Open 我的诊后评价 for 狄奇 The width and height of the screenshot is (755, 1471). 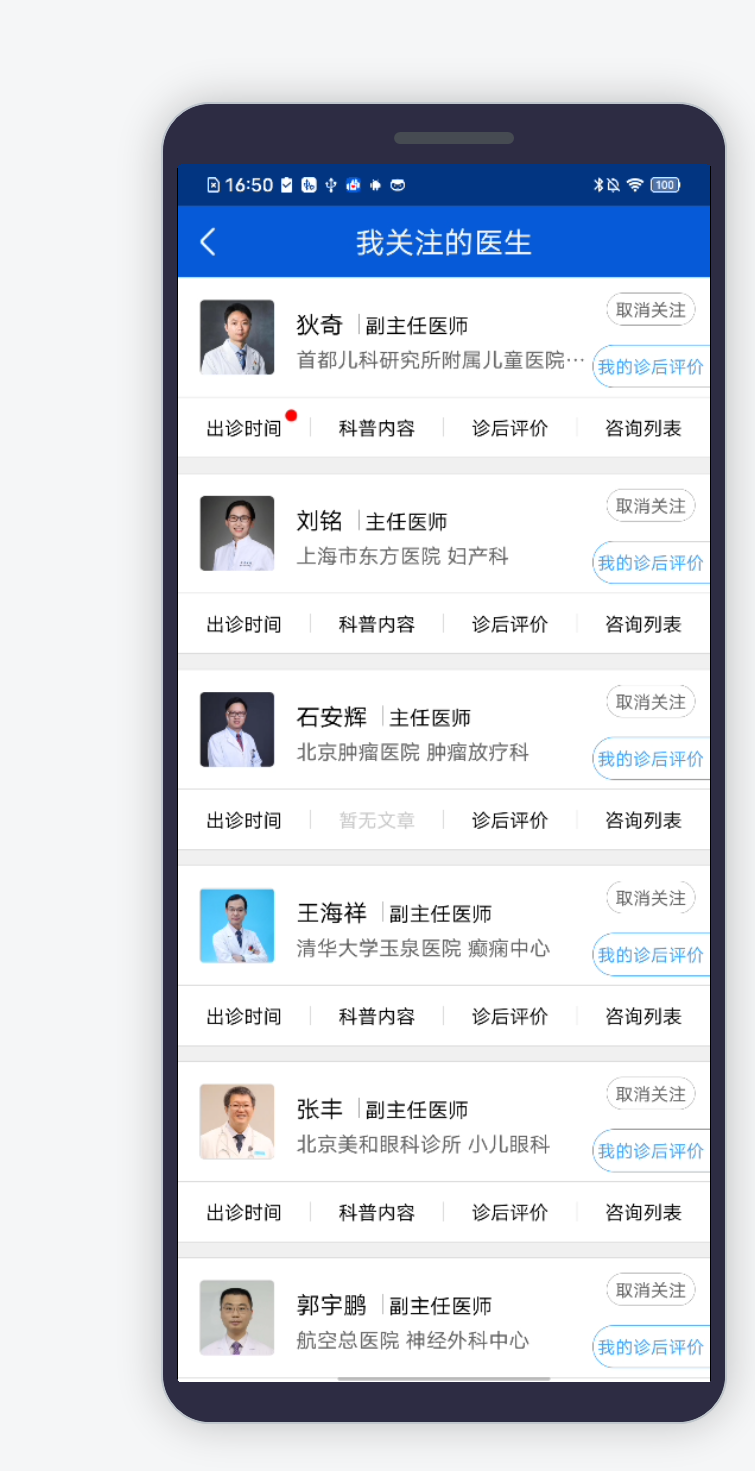[x=651, y=367]
